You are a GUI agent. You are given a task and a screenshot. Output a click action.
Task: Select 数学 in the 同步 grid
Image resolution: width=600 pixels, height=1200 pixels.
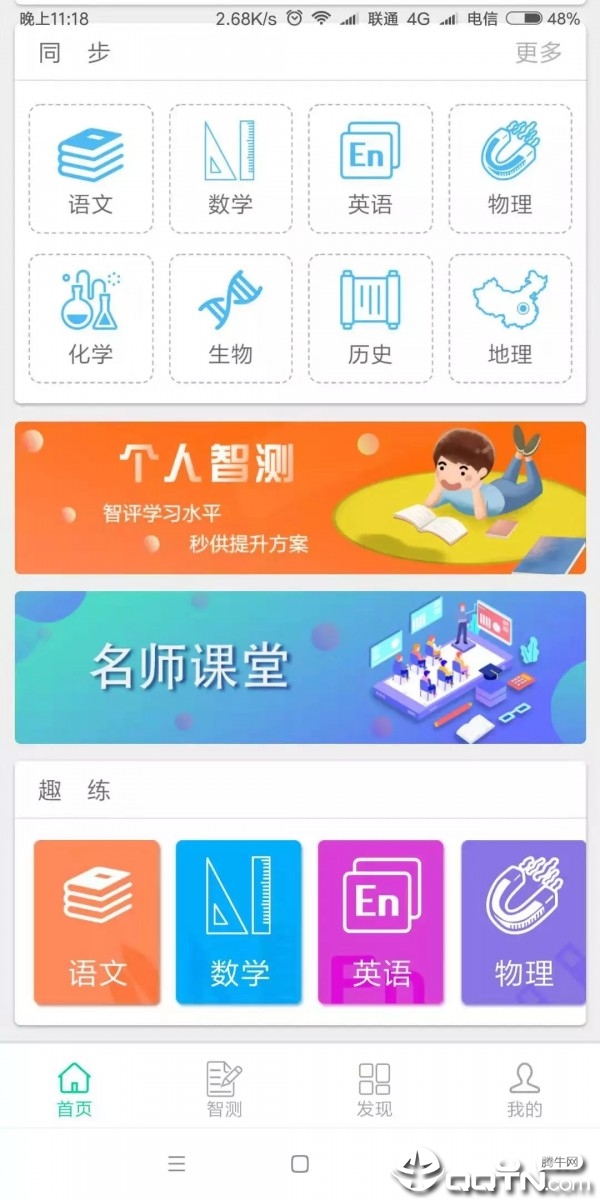click(x=230, y=169)
